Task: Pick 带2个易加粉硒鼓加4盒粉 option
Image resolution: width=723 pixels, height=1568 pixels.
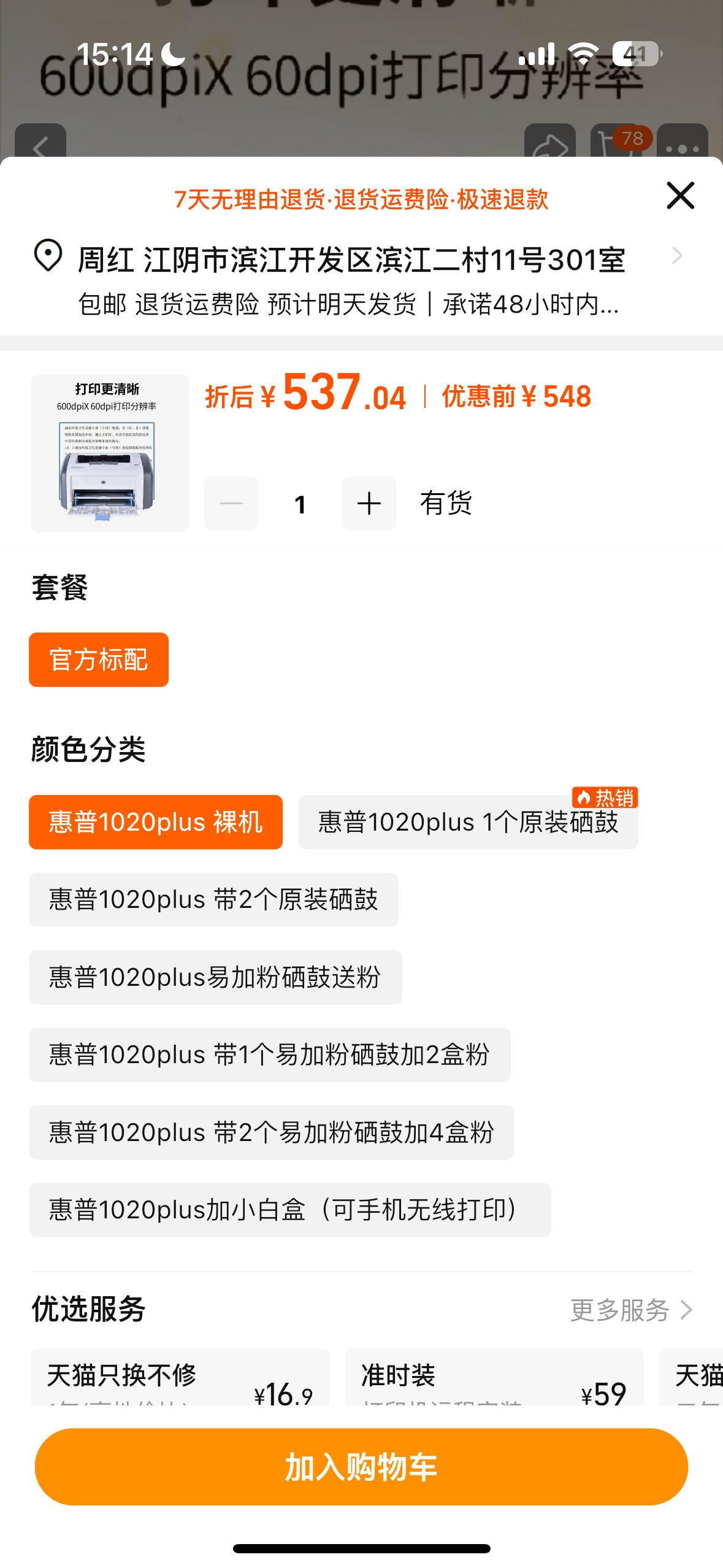Action: [x=271, y=1132]
